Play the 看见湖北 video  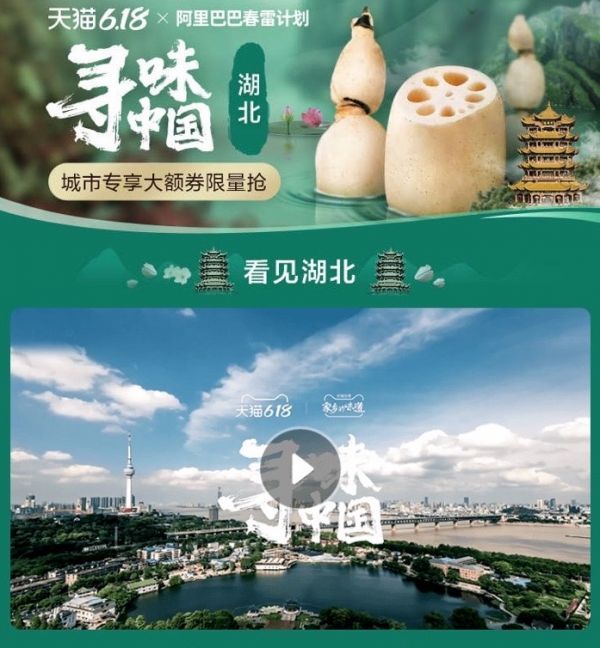pos(300,468)
